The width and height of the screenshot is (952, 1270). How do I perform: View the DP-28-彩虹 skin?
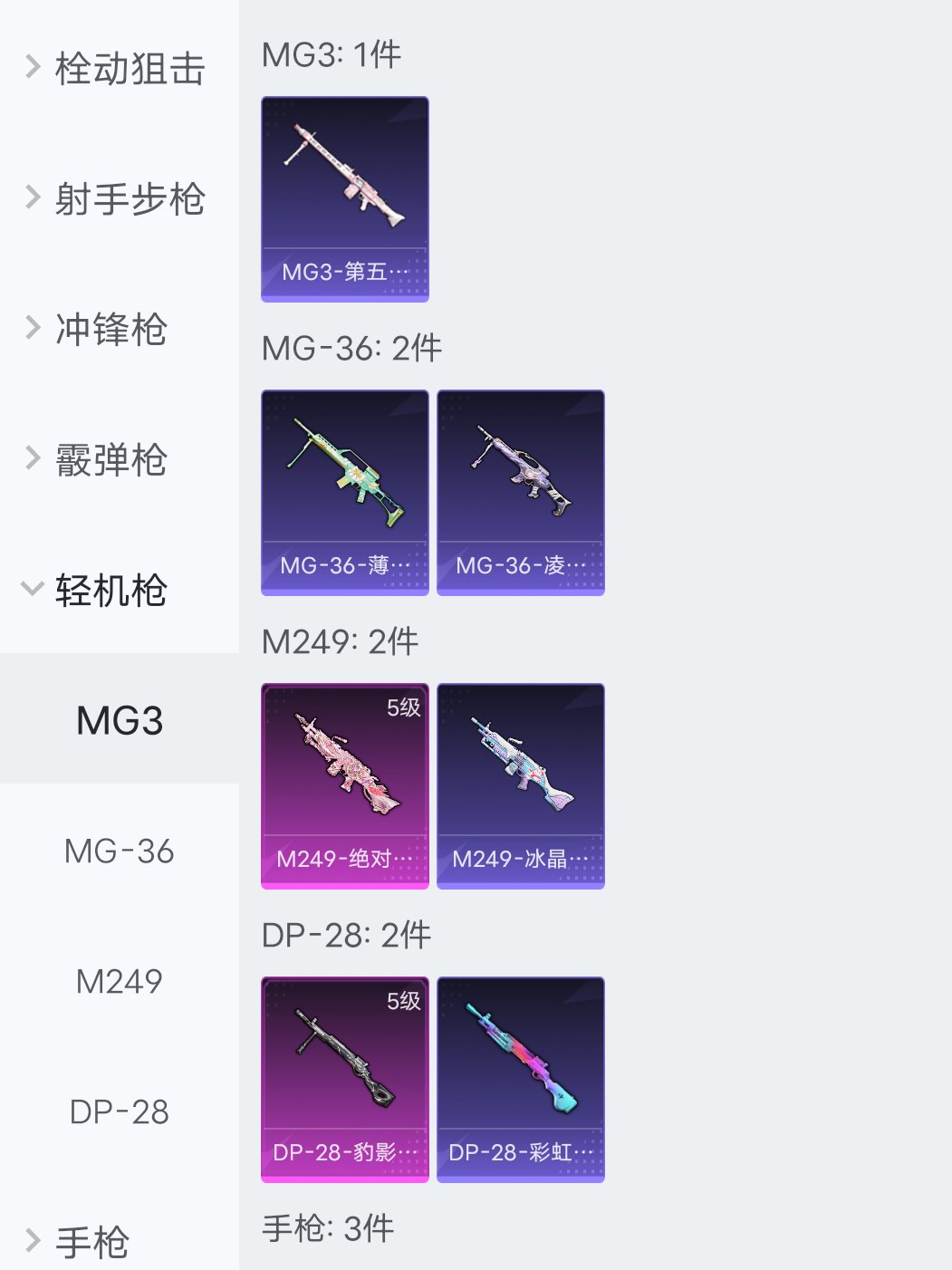pyautogui.click(x=521, y=1078)
